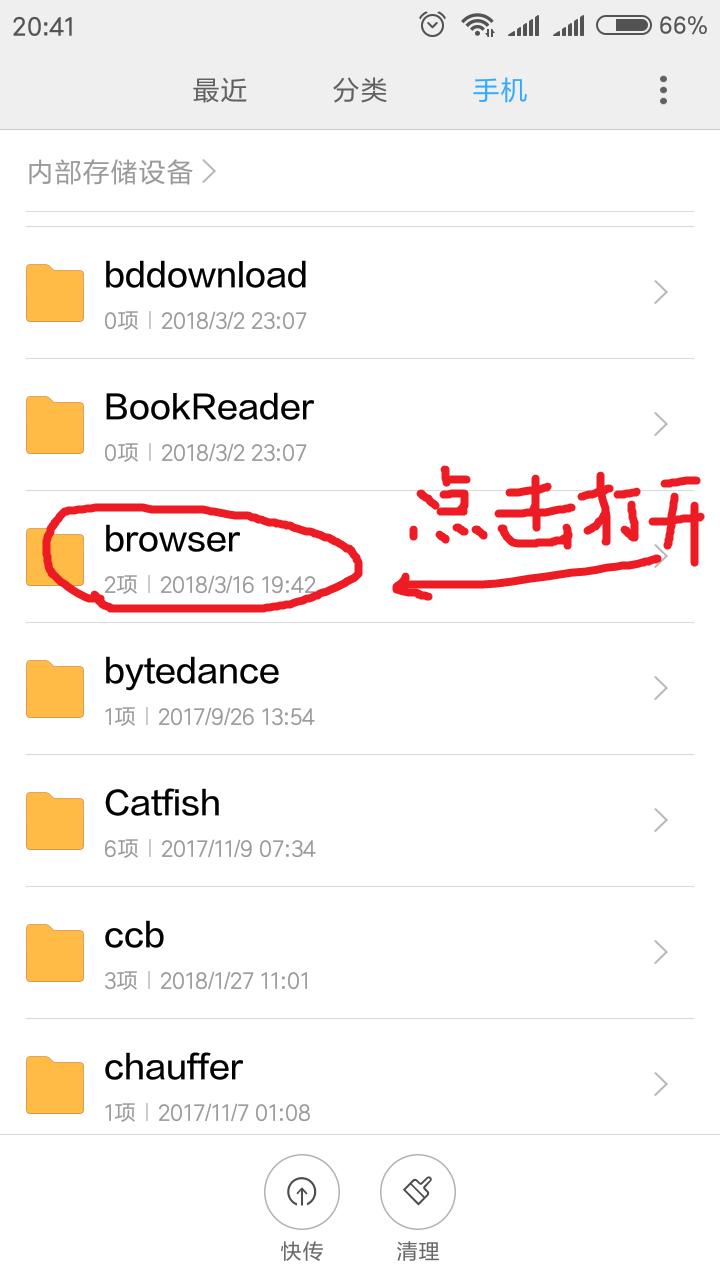This screenshot has width=720, height=1280.
Task: Tap the BookReader folder icon
Action: coord(54,424)
